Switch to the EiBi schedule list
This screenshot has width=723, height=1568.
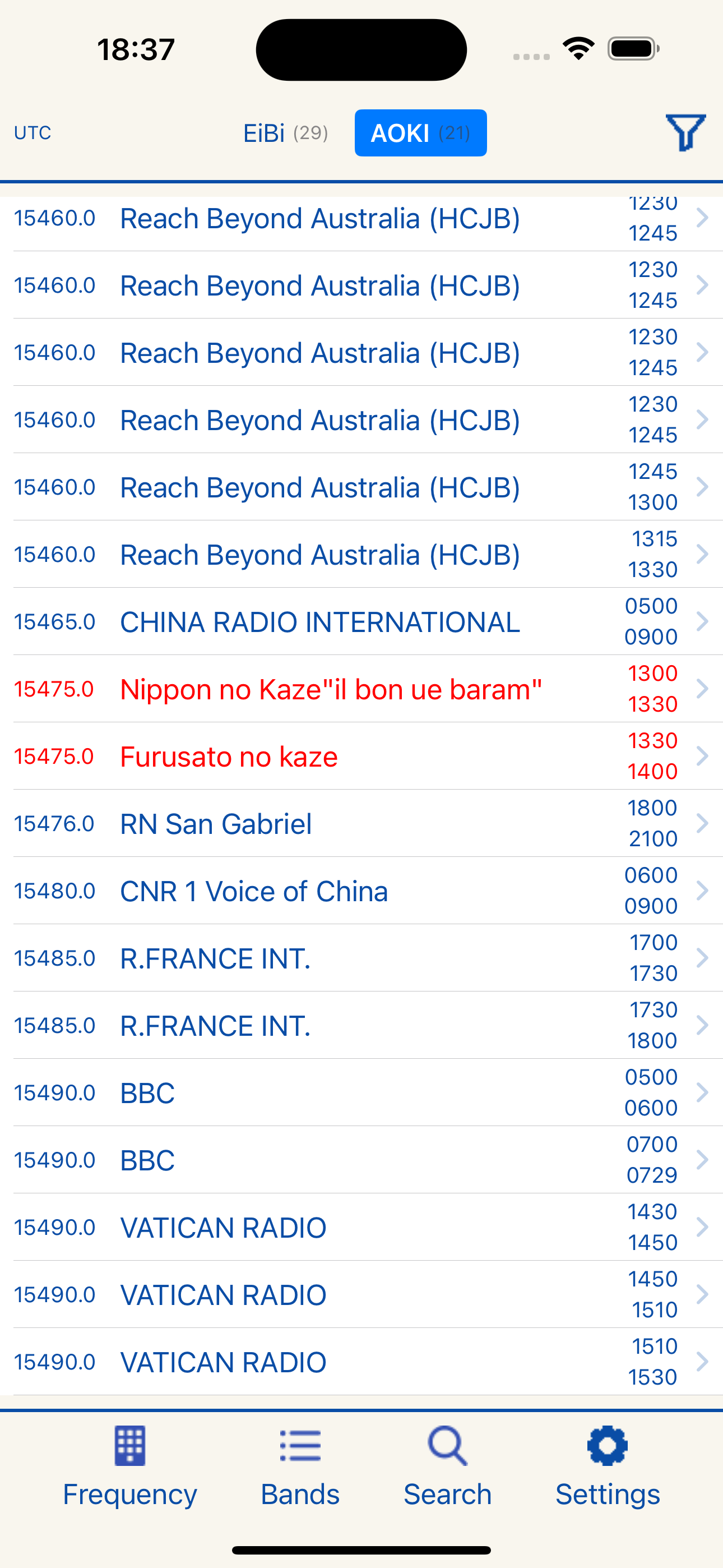pyautogui.click(x=285, y=133)
